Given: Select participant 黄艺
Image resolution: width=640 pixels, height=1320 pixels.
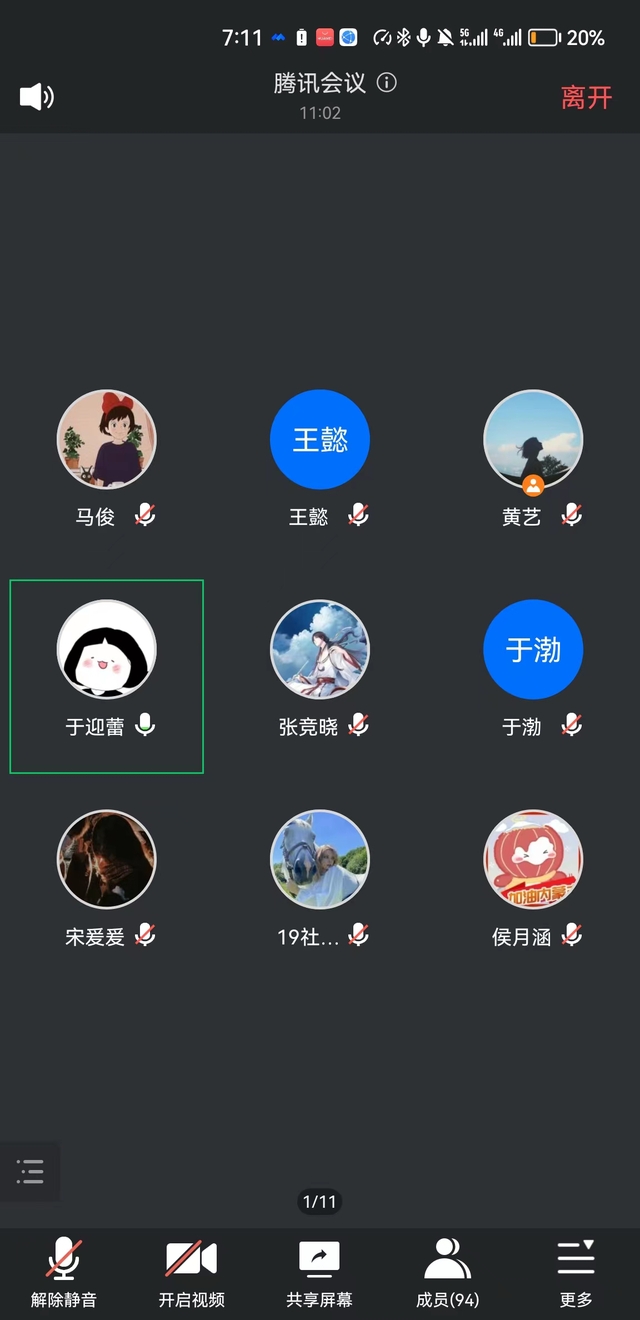Looking at the screenshot, I should (533, 440).
